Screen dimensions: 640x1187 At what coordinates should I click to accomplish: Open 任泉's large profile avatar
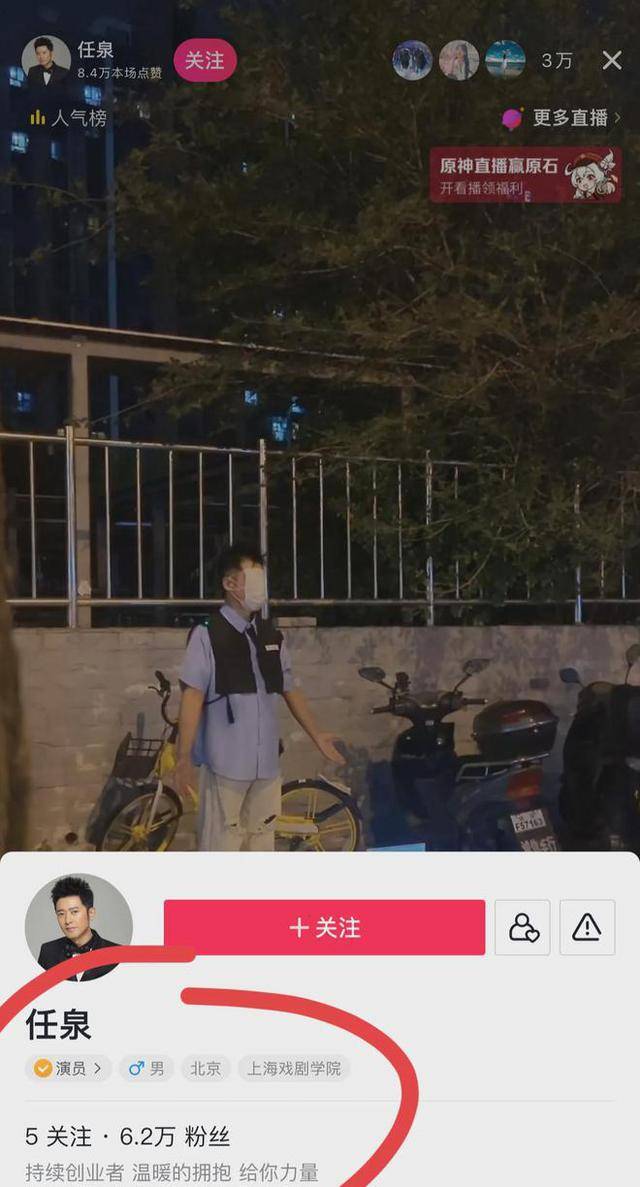coord(78,927)
